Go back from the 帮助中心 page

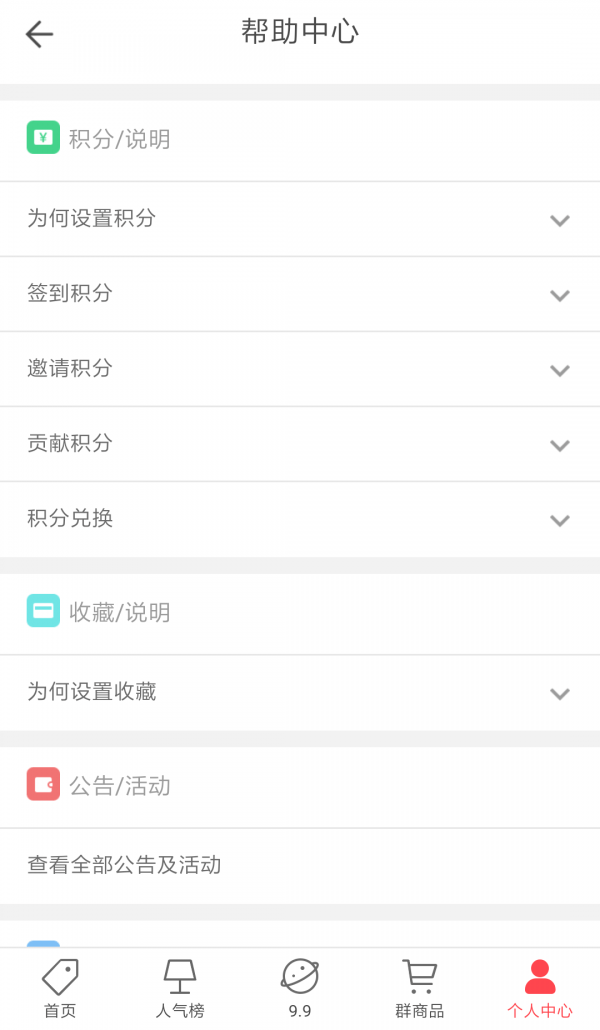[39, 34]
